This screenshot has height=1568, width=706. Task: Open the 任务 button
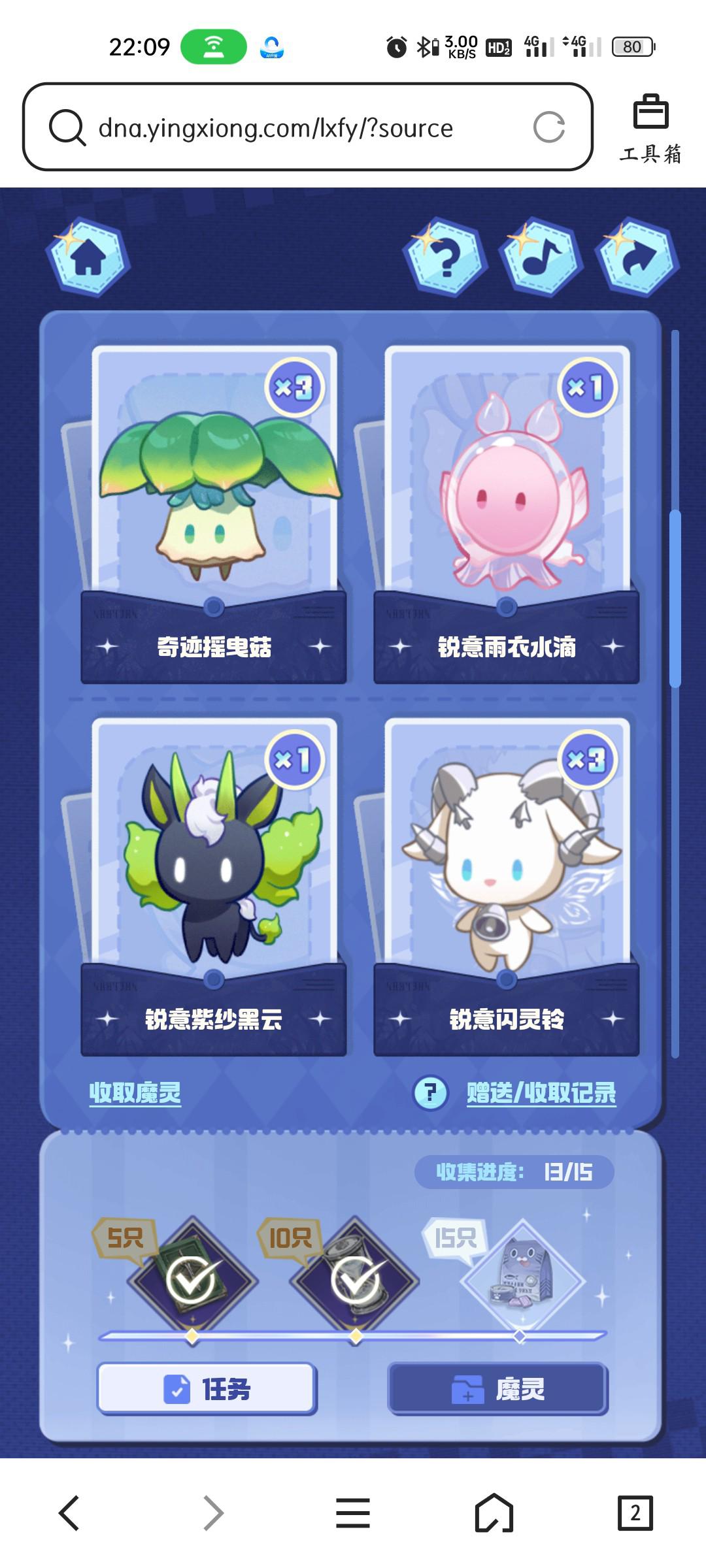point(207,1389)
